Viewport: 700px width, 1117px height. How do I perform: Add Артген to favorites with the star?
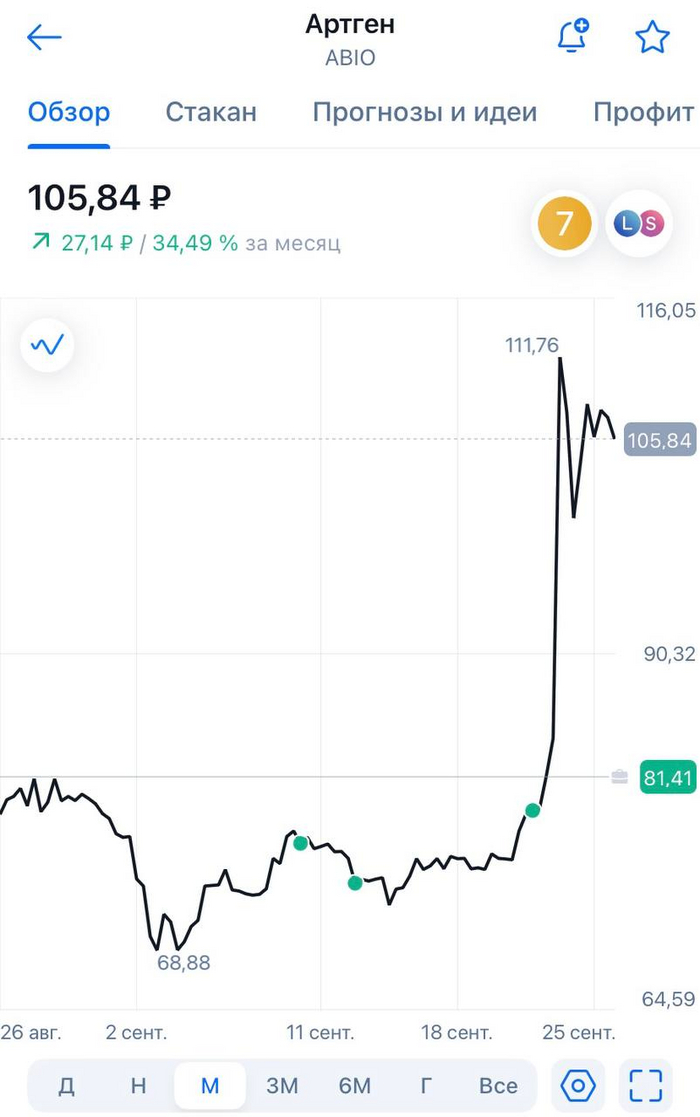(x=652, y=38)
